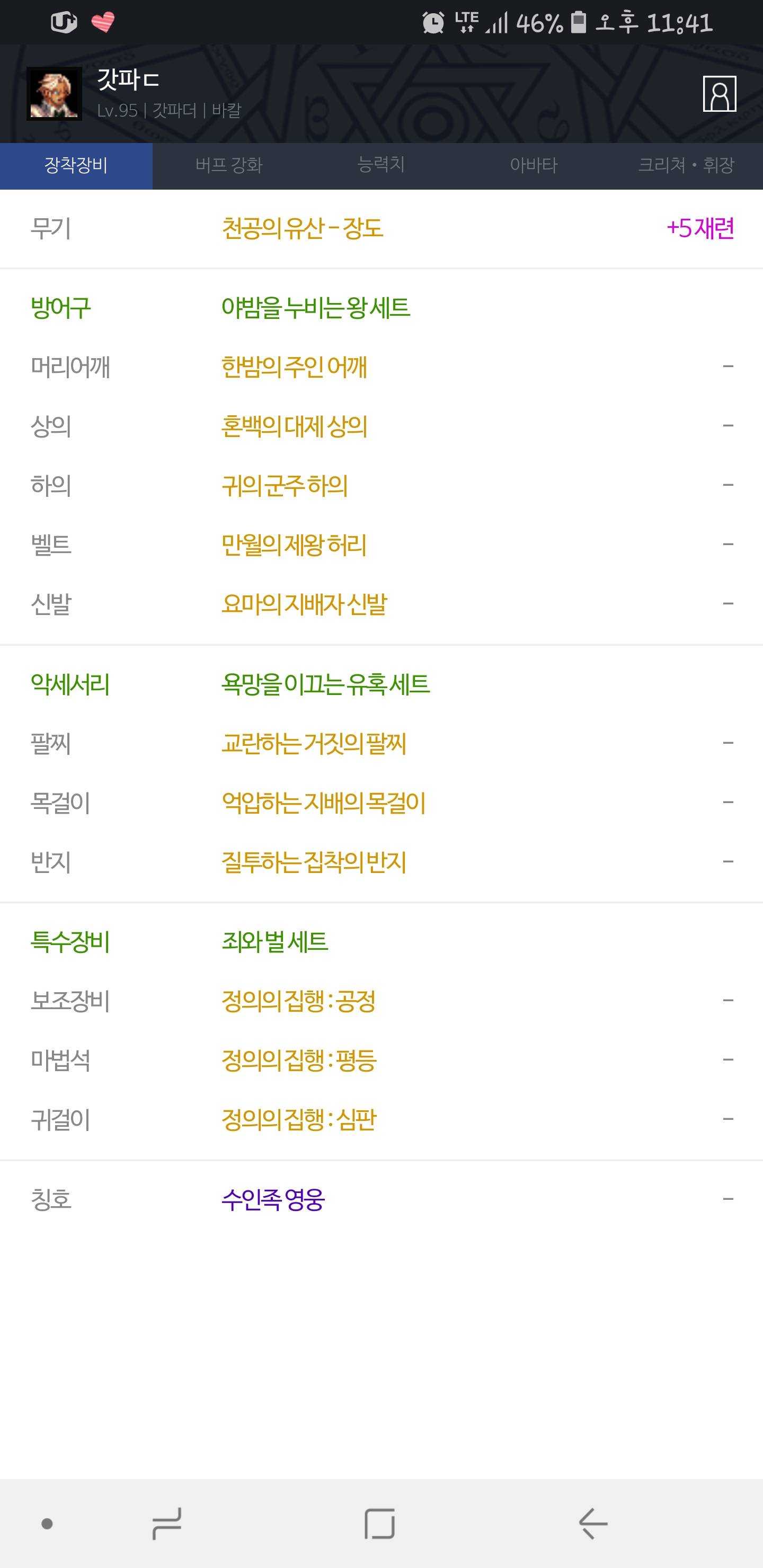The height and width of the screenshot is (1568, 763).
Task: Open weapon 천공의 유산 - 장도
Action: click(x=381, y=229)
